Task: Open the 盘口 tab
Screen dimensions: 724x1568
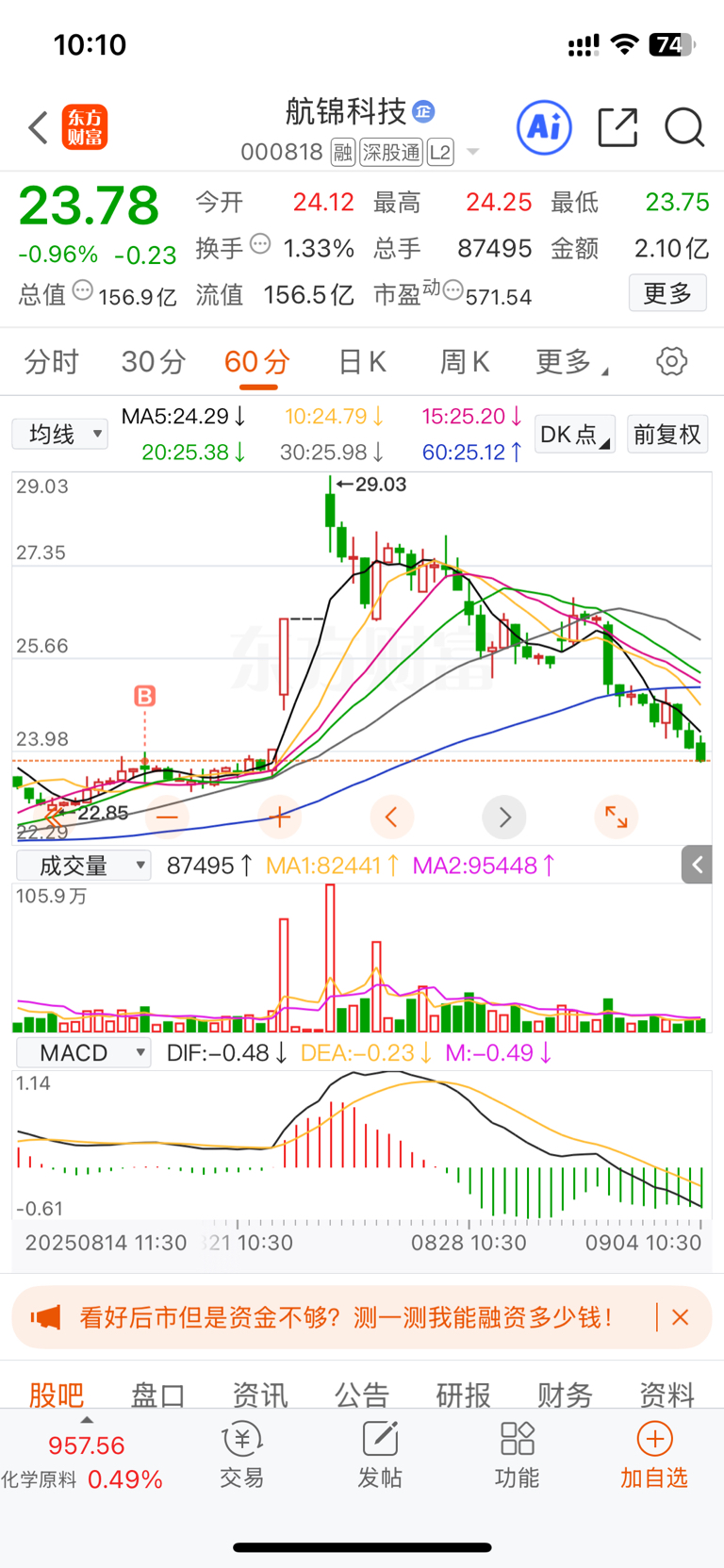Action: 157,1394
